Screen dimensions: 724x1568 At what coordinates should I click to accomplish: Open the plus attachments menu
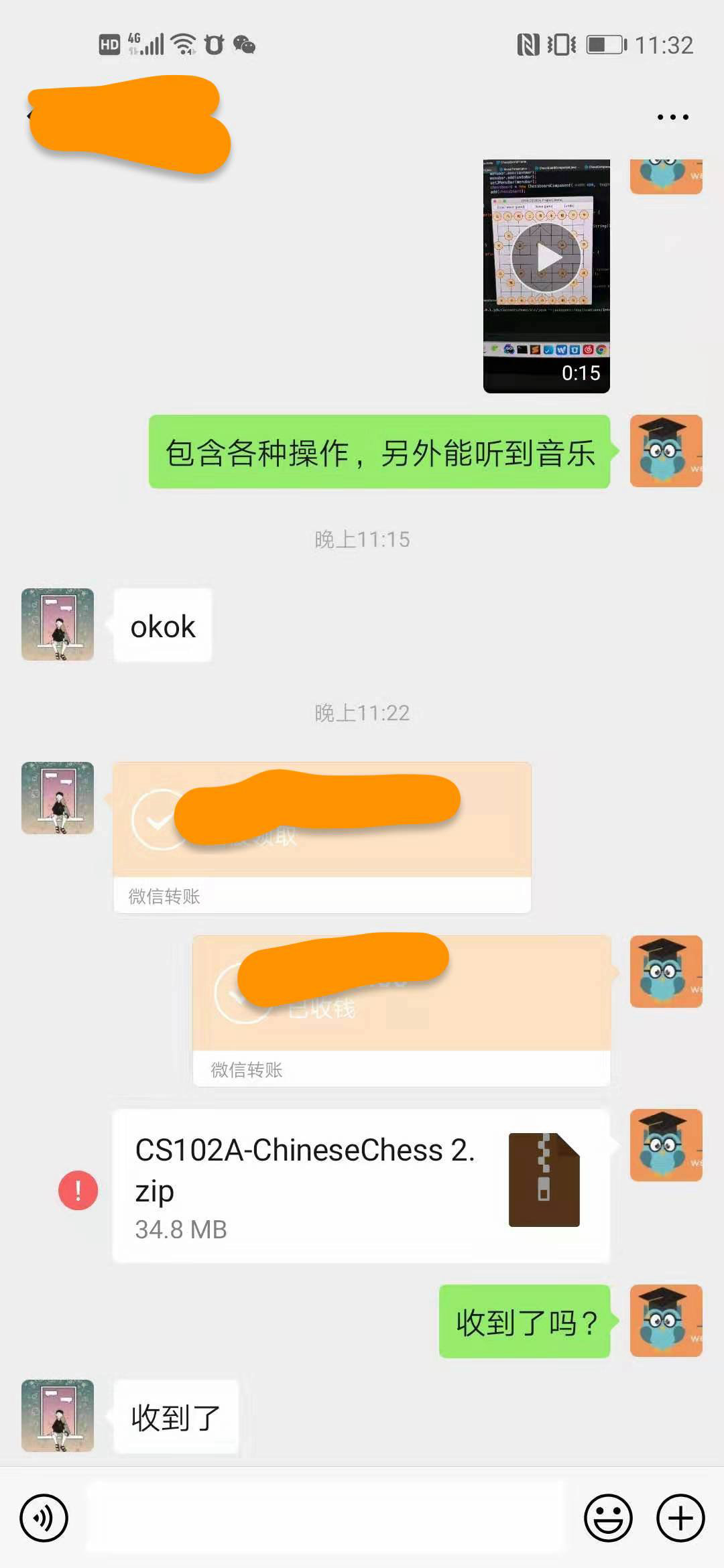[680, 1518]
